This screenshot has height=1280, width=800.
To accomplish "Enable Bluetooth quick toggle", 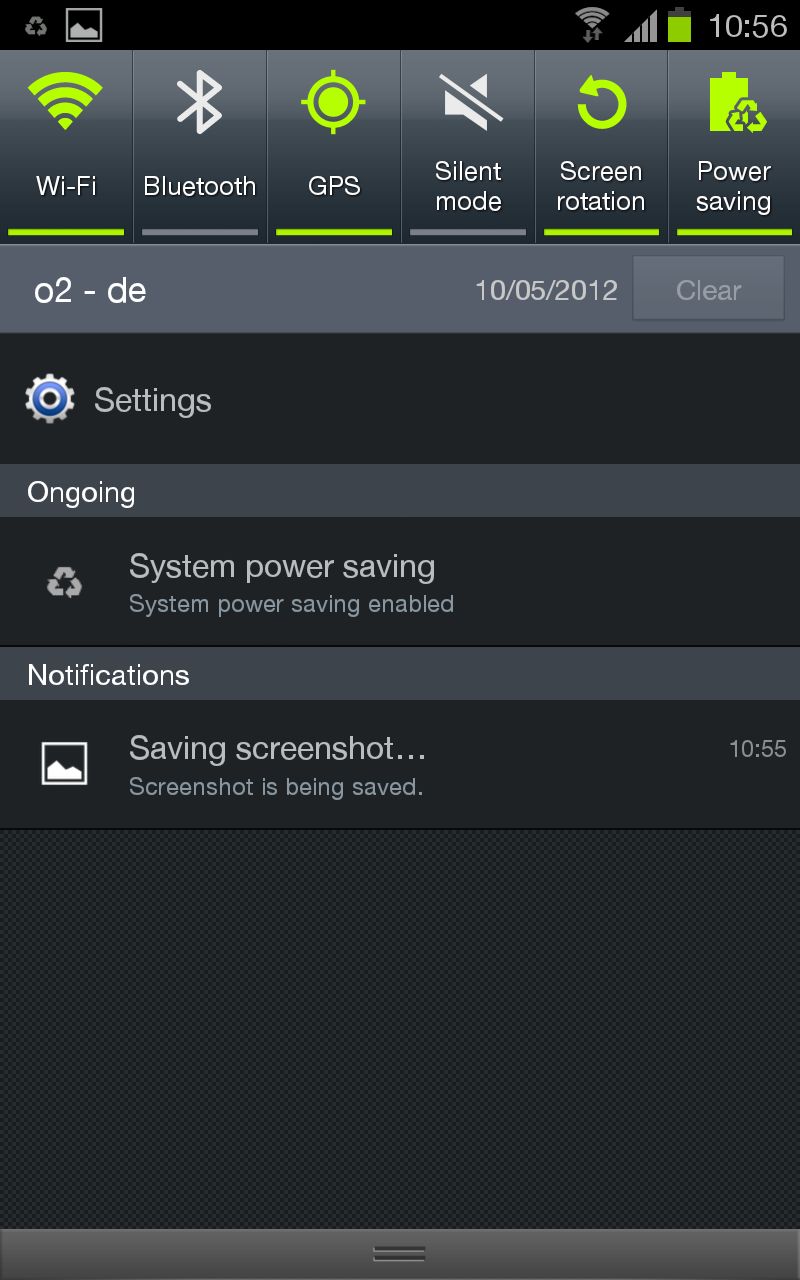I will click(x=200, y=145).
